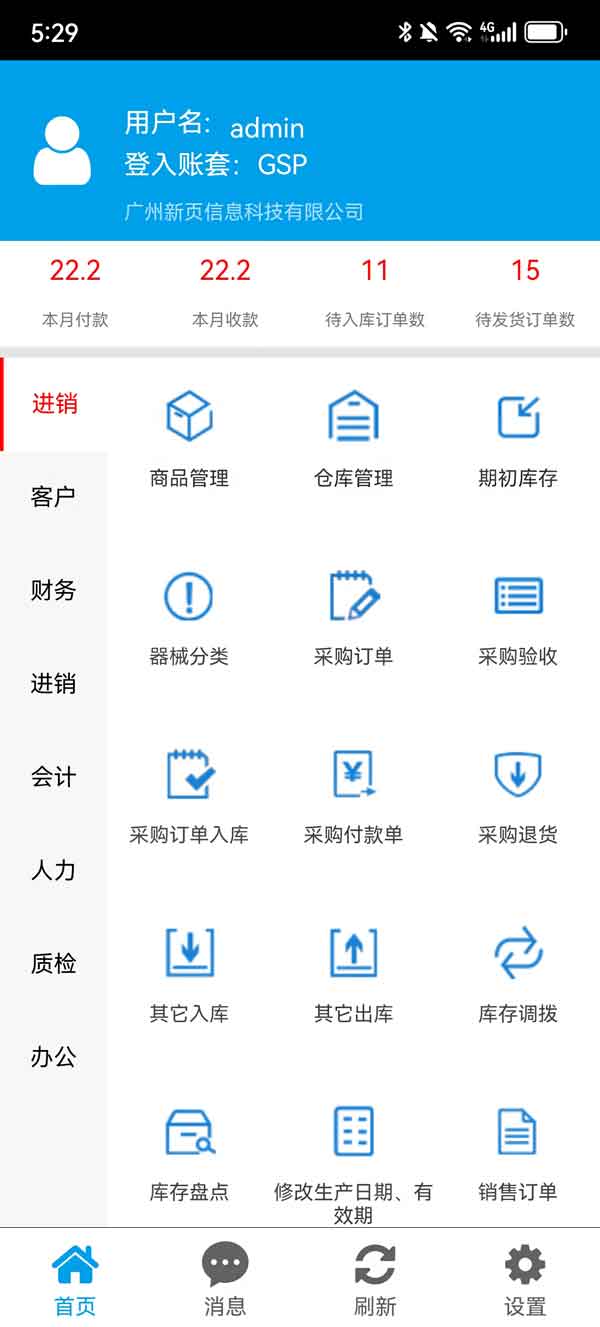Image resolution: width=600 pixels, height=1327 pixels.
Task: Select the 财务 side category
Action: 53,590
